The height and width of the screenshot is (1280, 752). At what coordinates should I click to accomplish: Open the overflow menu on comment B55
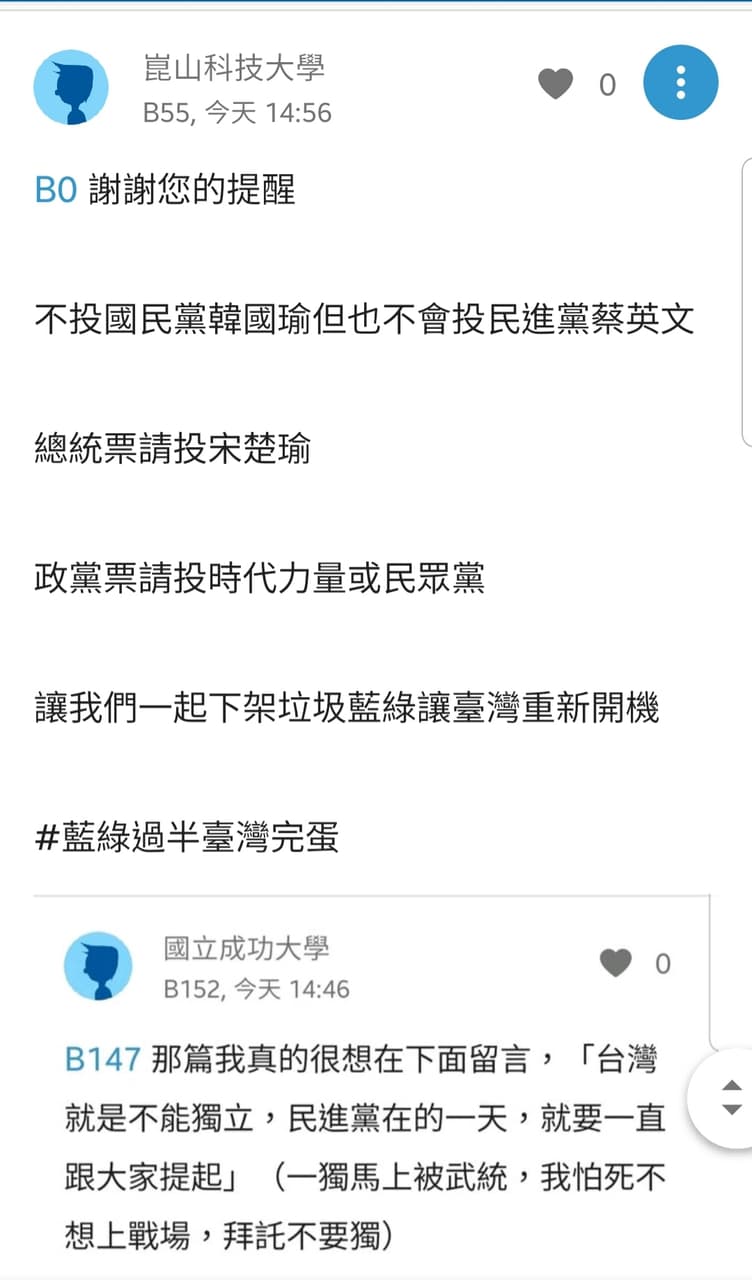point(680,82)
